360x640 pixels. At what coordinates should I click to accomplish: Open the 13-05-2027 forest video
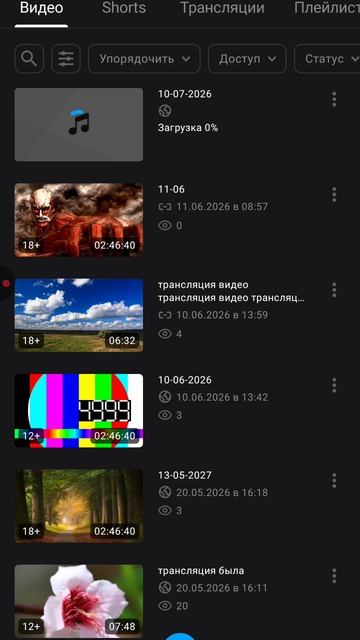click(x=79, y=506)
